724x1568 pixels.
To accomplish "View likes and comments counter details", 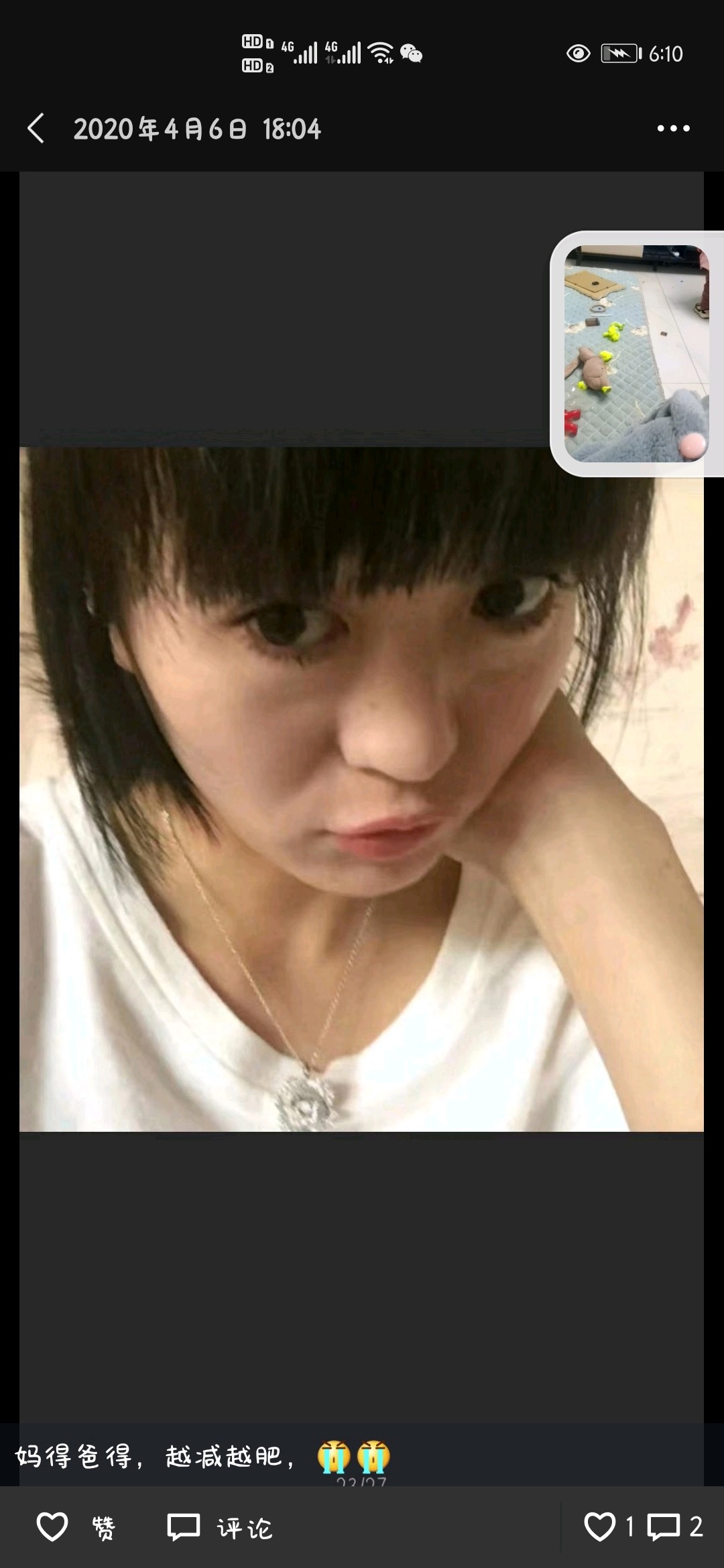I will 642,1527.
